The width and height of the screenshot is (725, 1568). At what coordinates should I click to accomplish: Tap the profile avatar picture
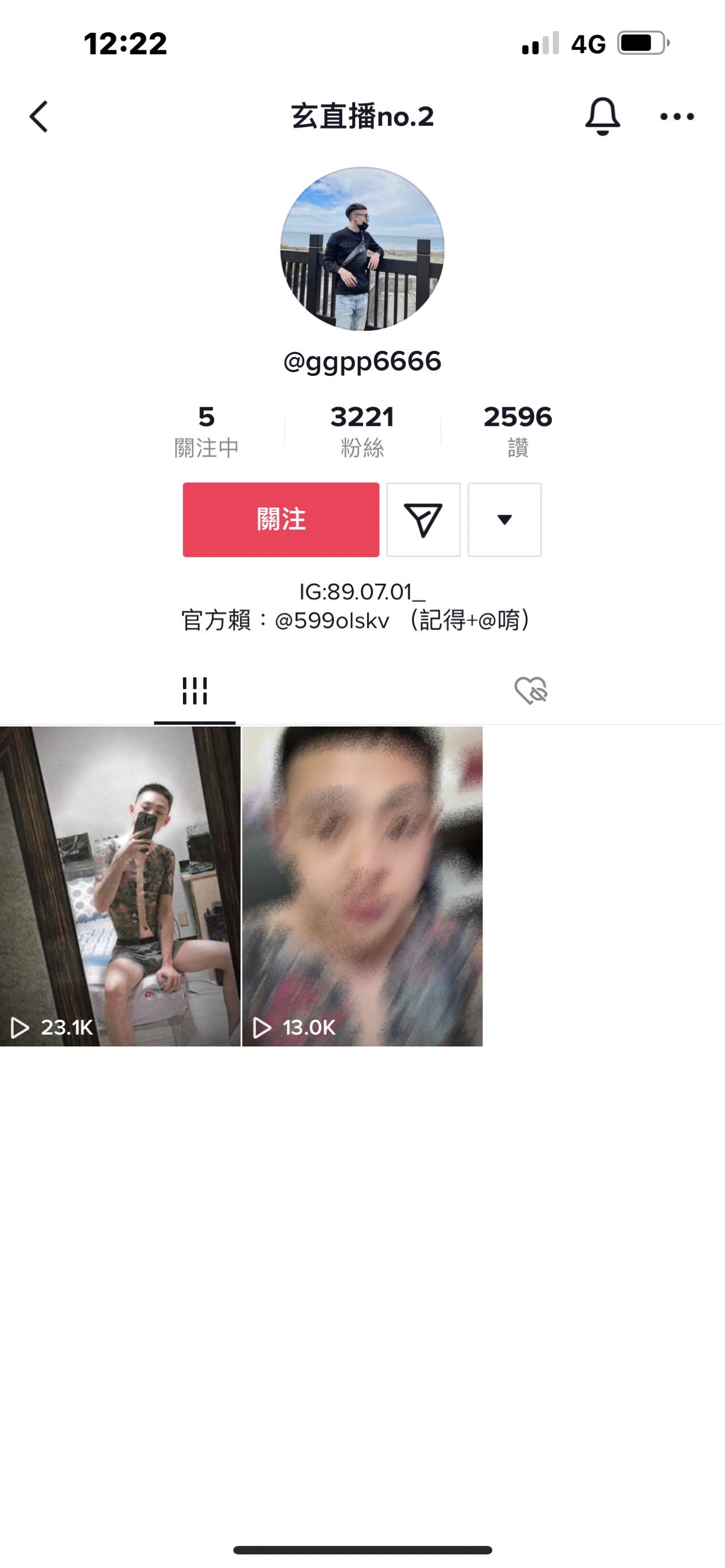point(362,249)
